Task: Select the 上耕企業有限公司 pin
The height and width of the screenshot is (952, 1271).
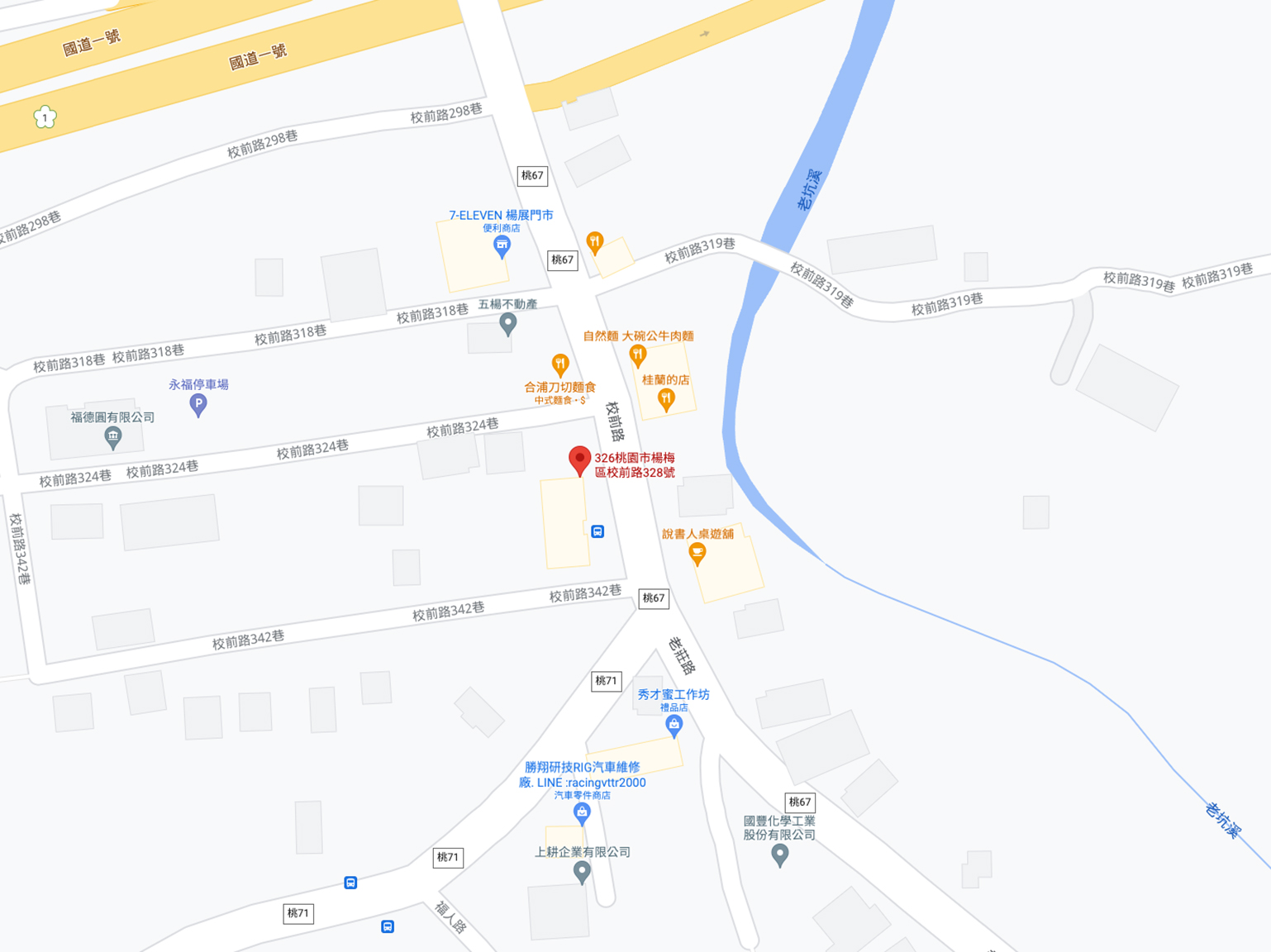Action: tap(582, 871)
